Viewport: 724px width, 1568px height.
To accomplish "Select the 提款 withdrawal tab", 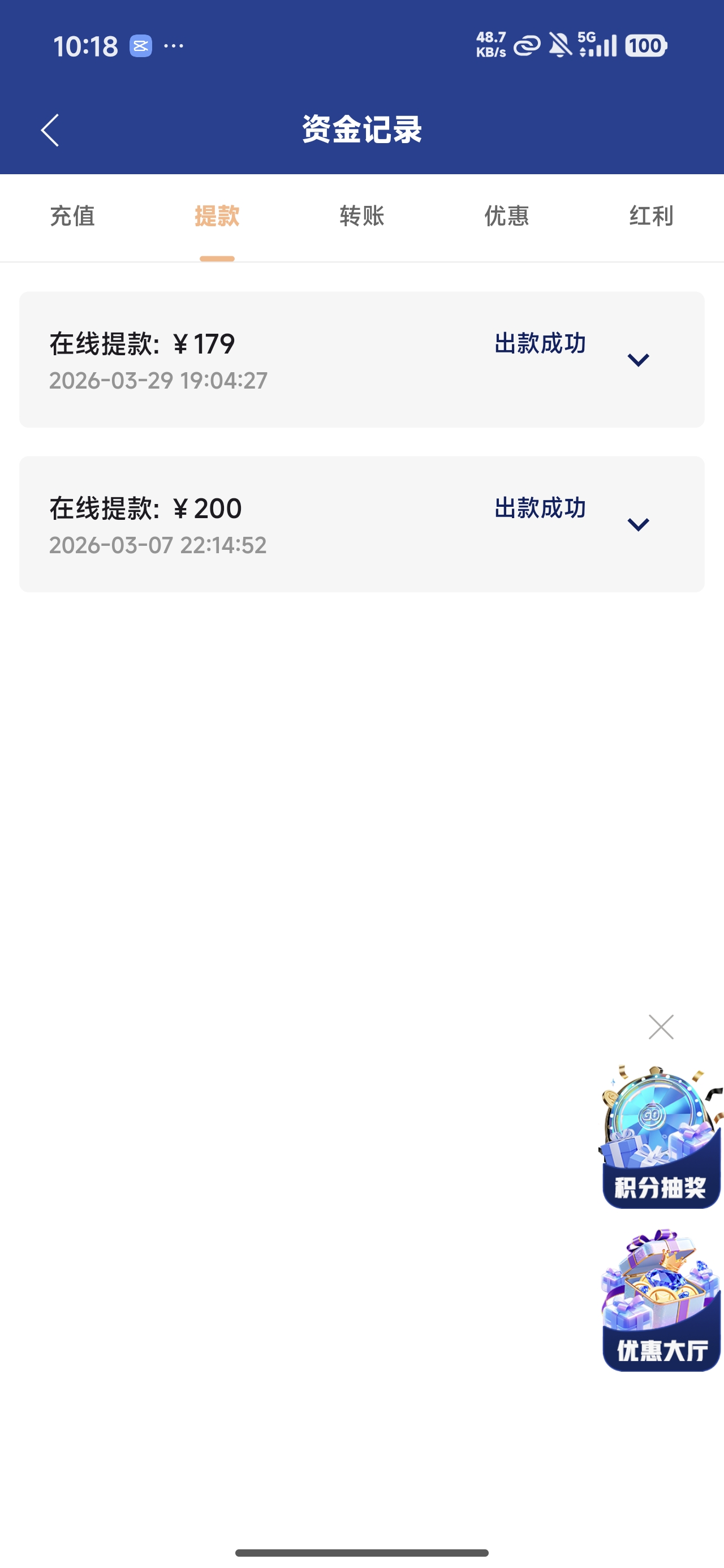I will tap(217, 217).
